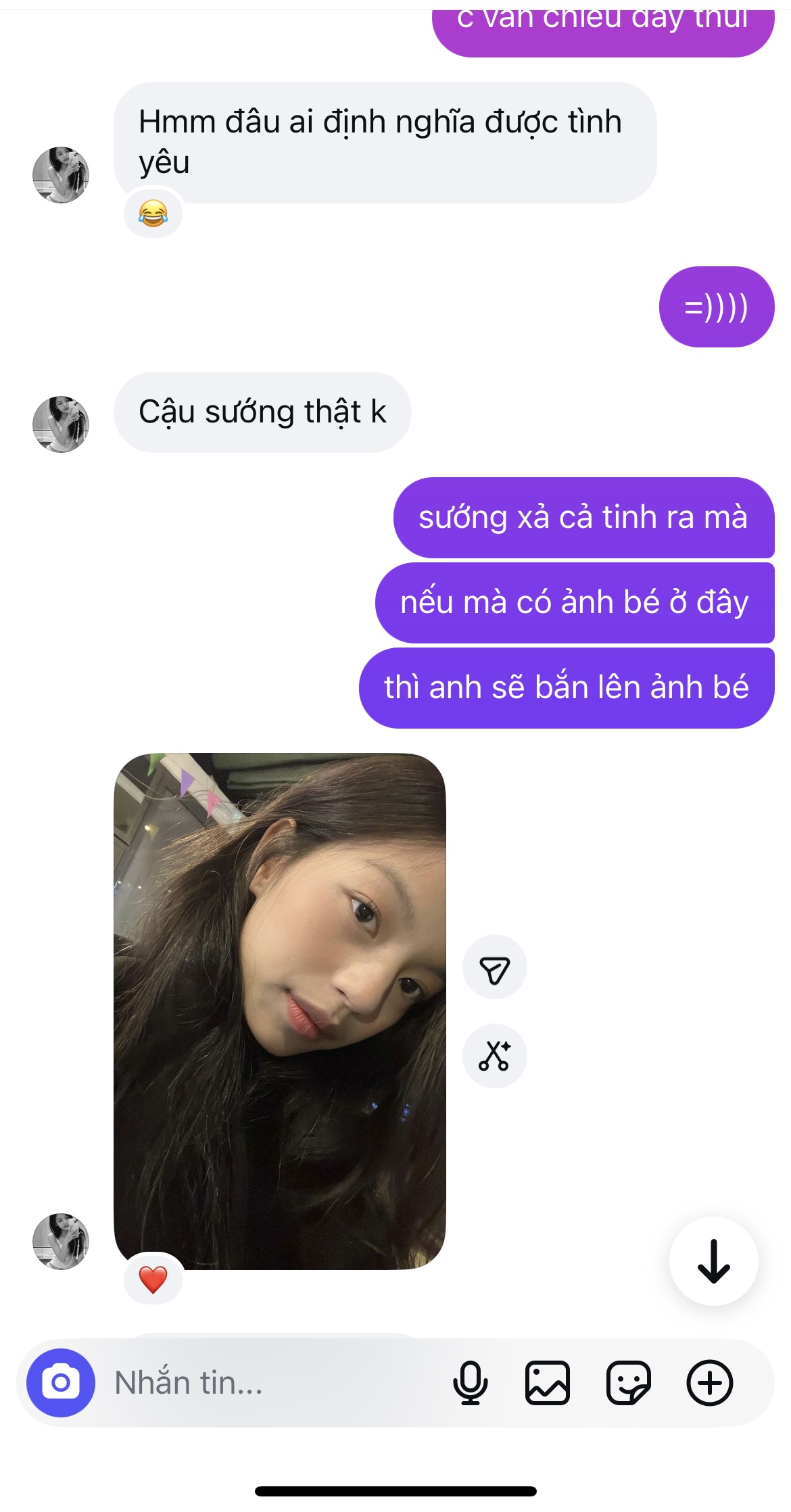Open sender's profile picture beside the photo
791x1512 pixels.
pos(61,1242)
